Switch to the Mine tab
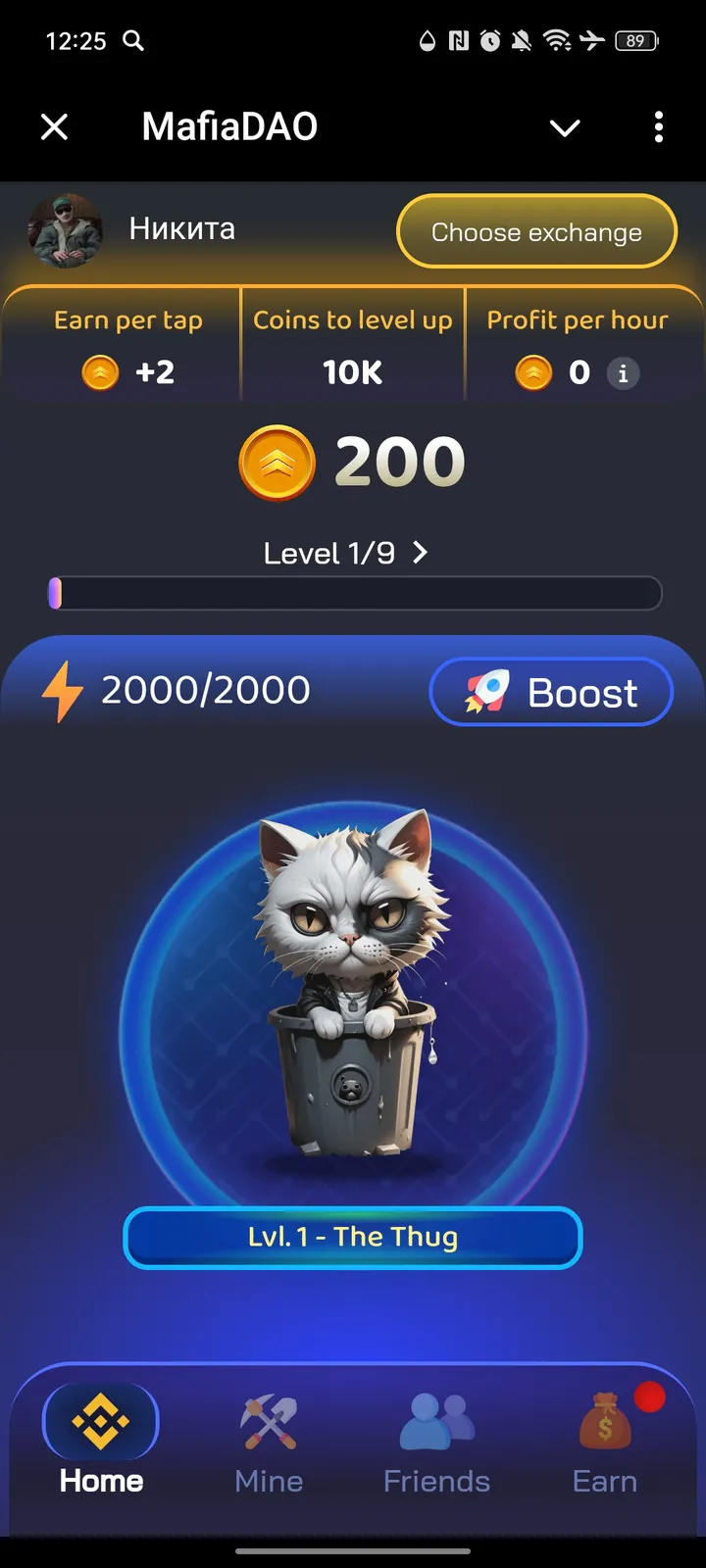 (269, 1443)
